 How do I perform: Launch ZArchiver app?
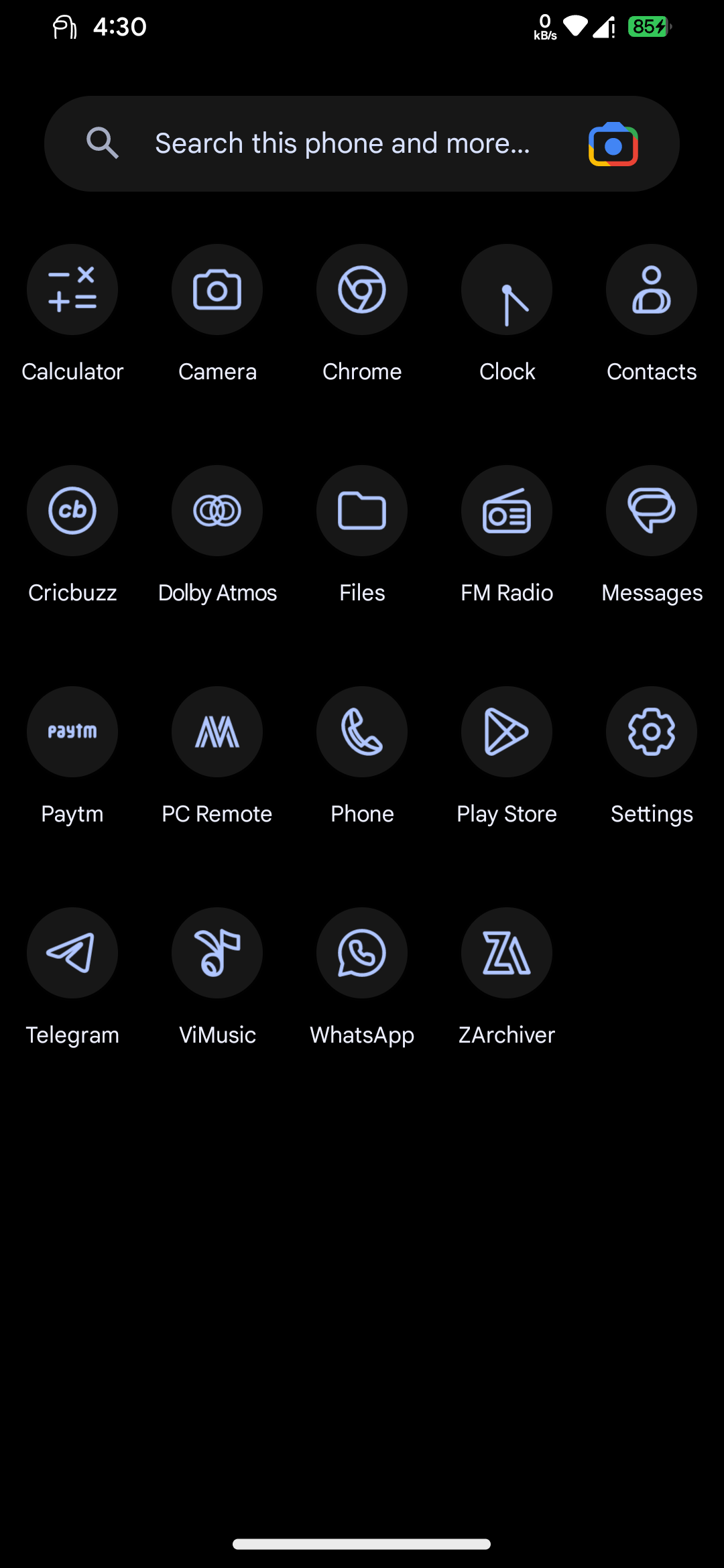click(507, 954)
